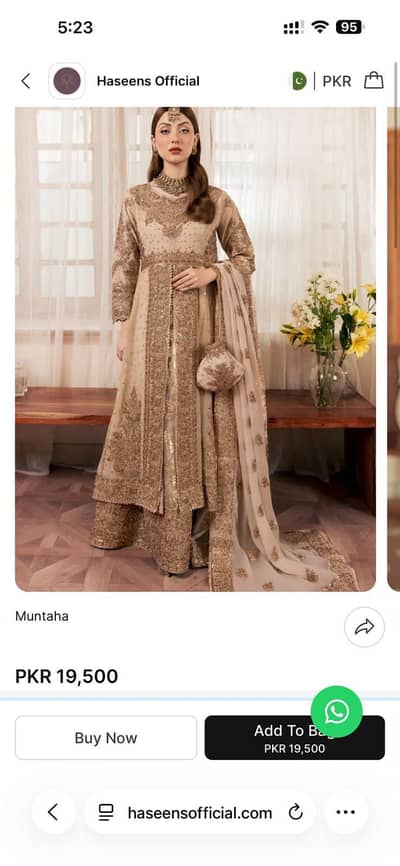Open the haseensofficial.com address bar
400x866 pixels.
pos(199,812)
